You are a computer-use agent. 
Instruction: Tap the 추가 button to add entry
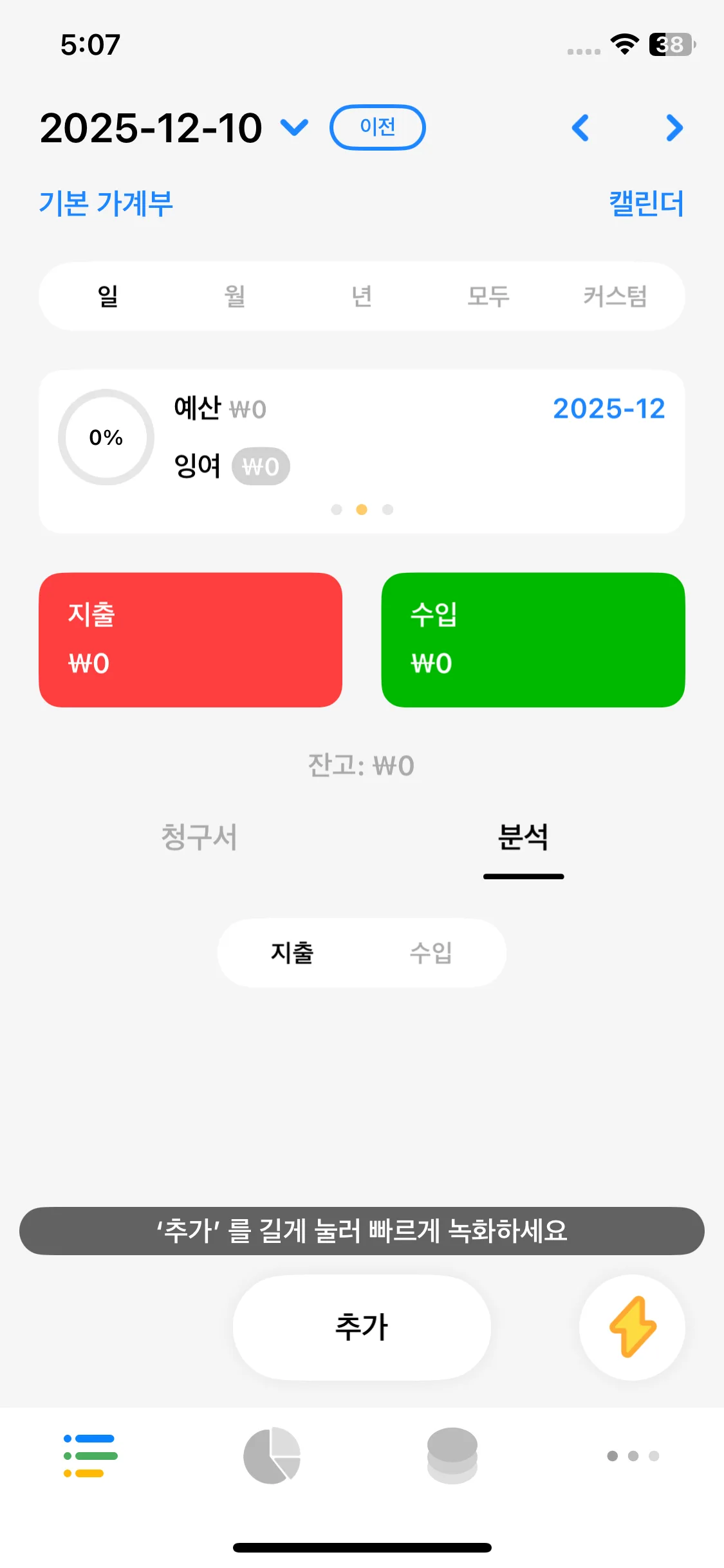(362, 1327)
